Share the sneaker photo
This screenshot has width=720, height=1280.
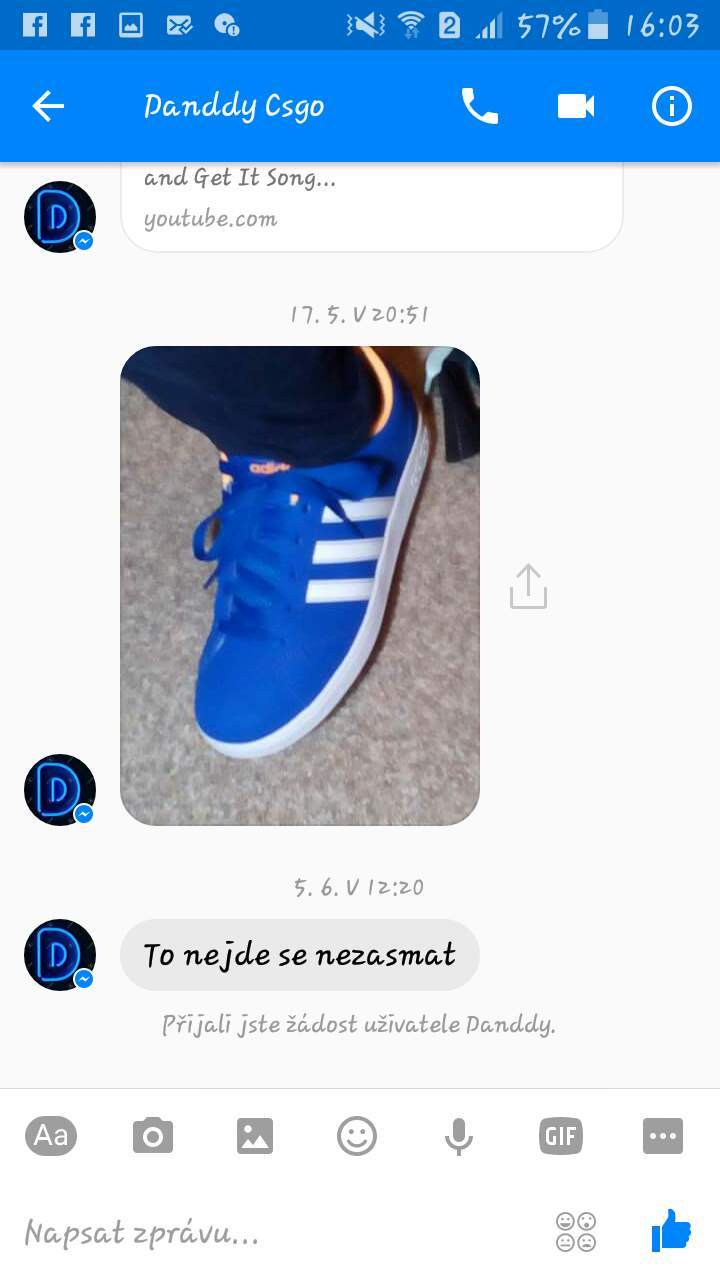pyautogui.click(x=528, y=586)
